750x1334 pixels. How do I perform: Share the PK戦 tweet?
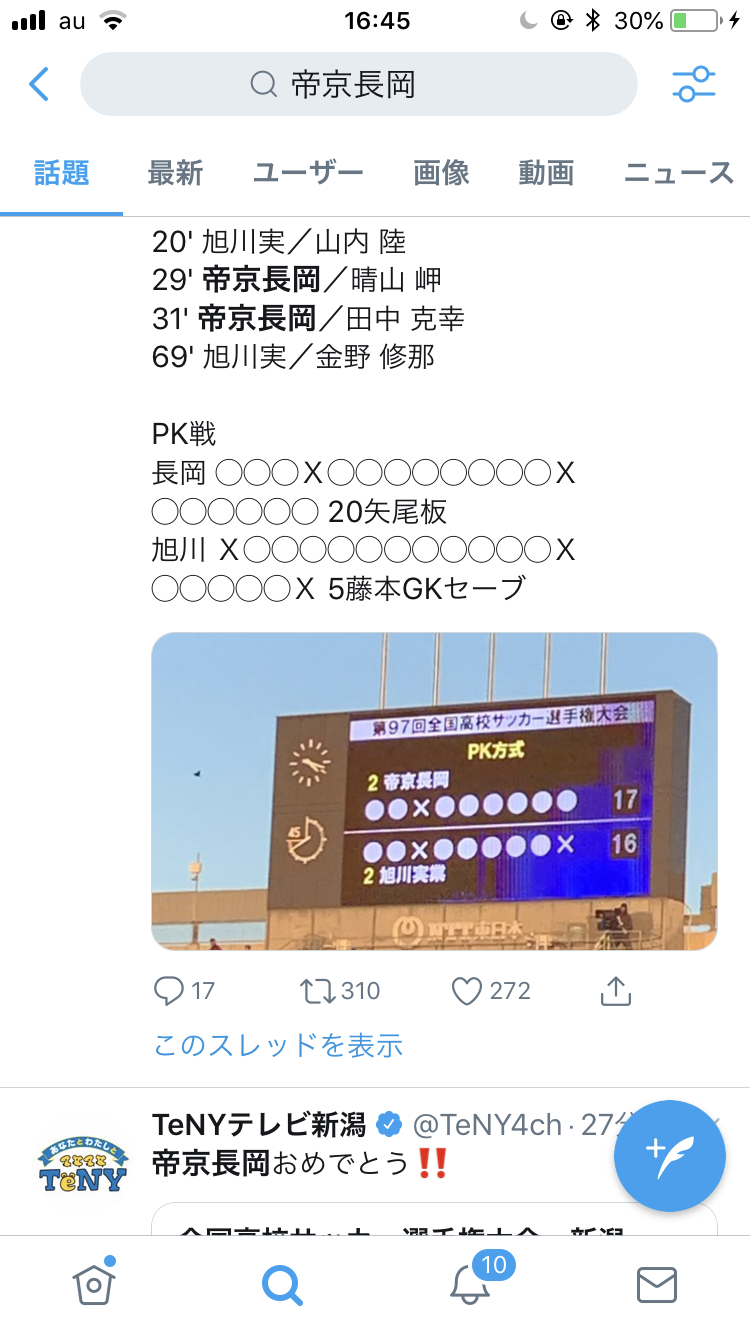click(615, 991)
